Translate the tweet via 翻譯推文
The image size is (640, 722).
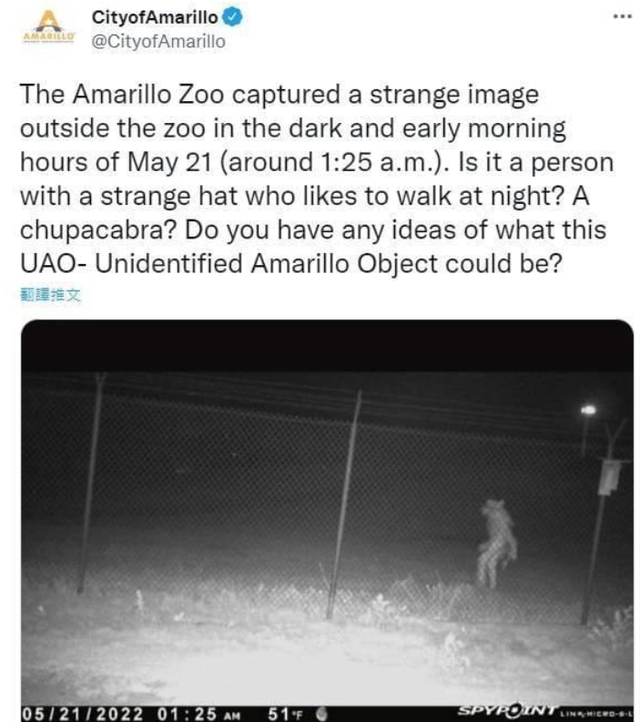(49, 296)
